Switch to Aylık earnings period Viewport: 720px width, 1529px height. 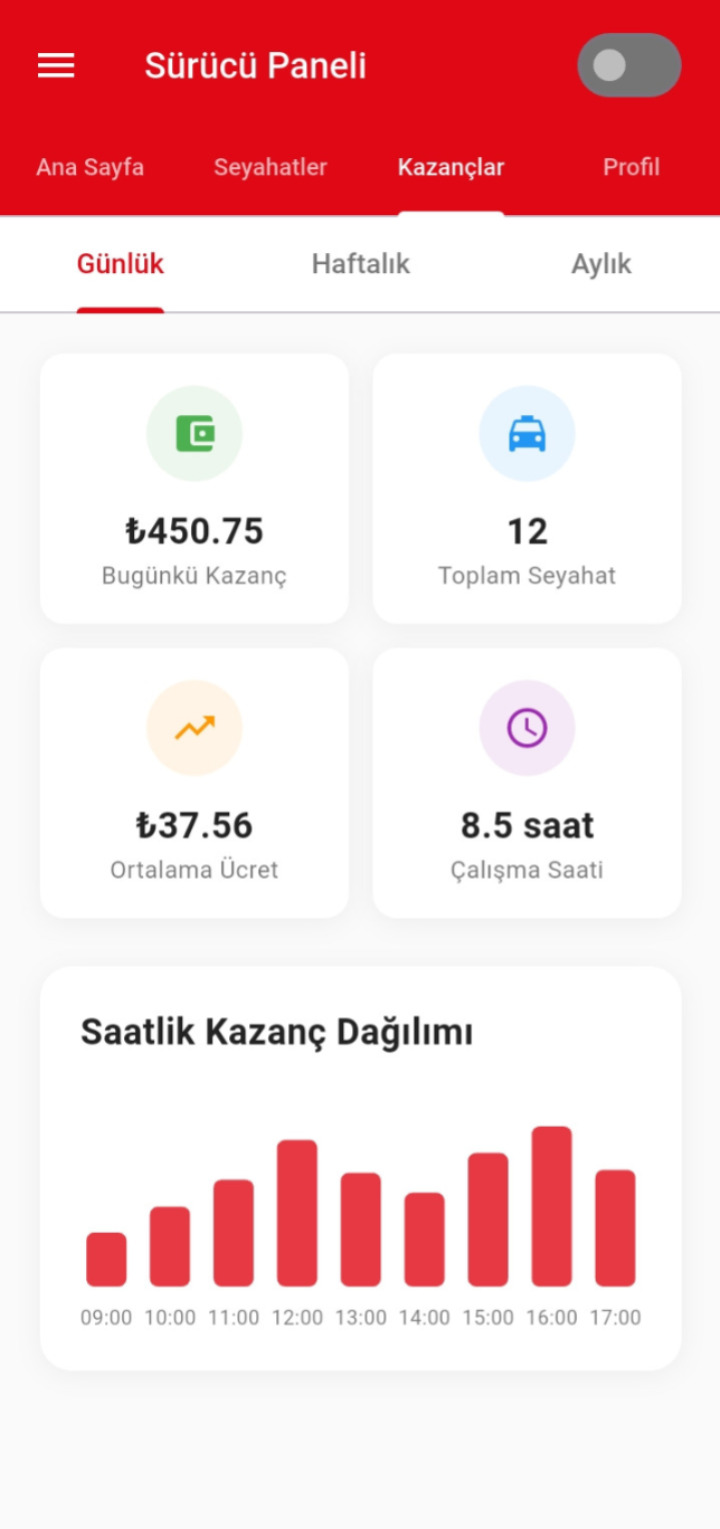[x=601, y=264]
